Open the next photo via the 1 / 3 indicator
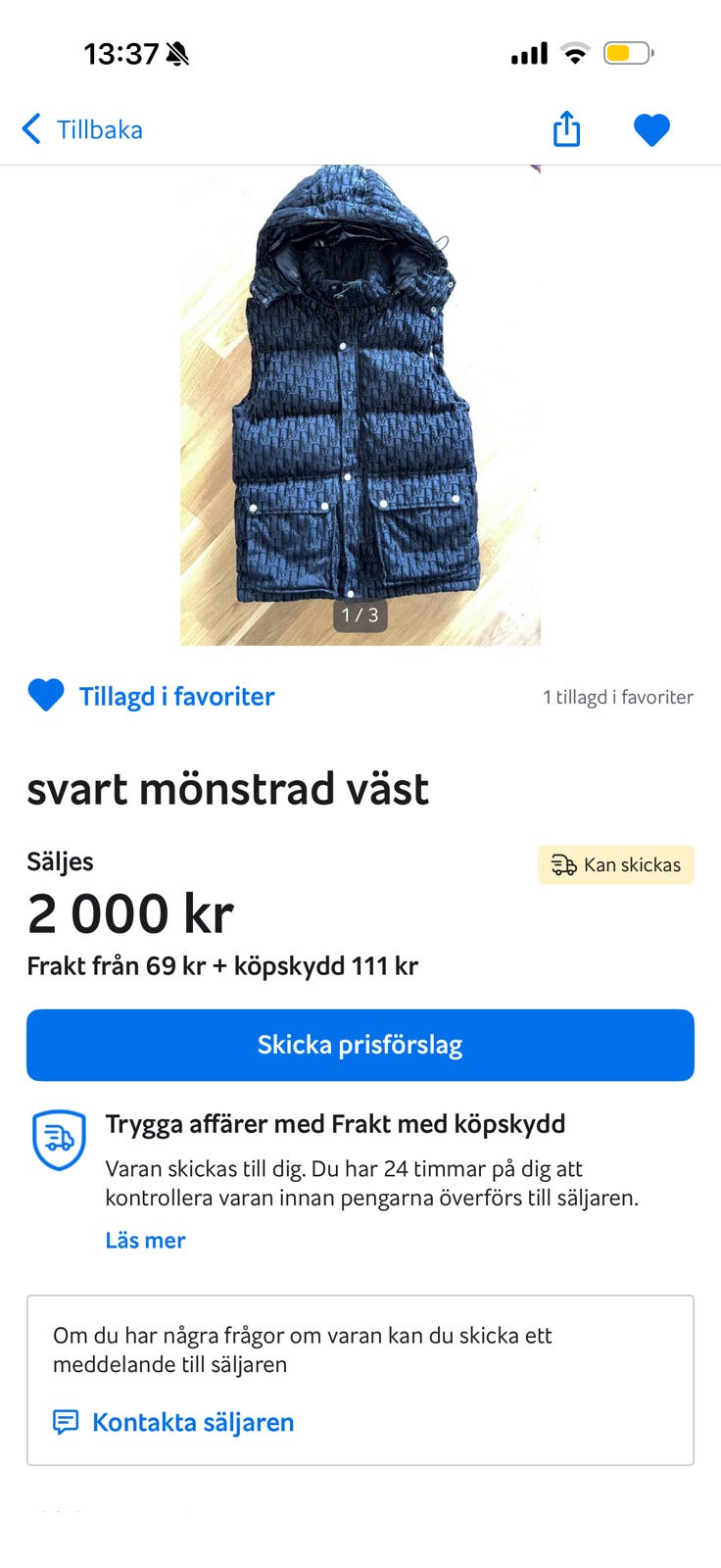Screen dimensions: 721x1568 pos(360,615)
